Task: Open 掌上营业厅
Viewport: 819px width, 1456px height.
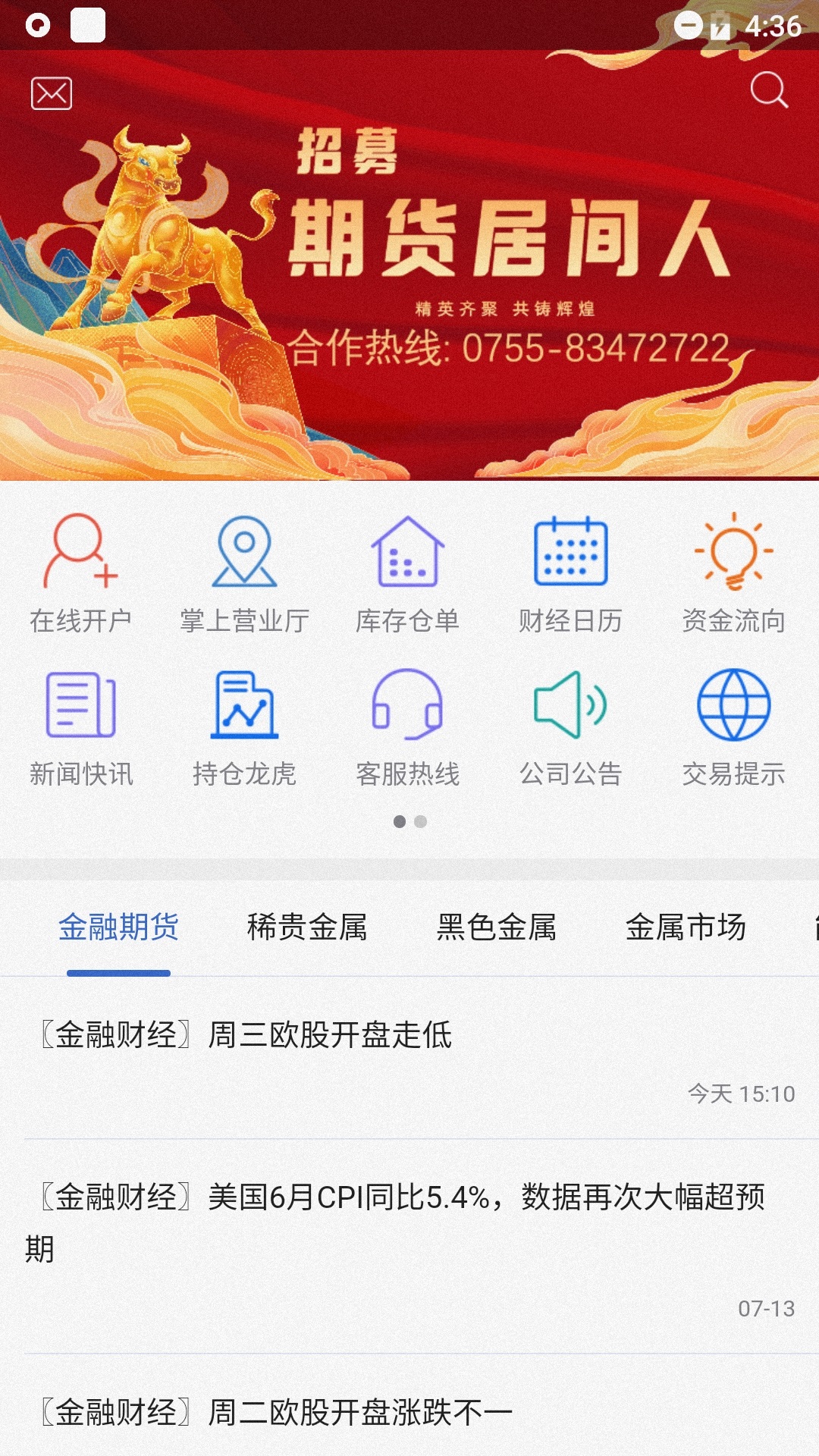Action: point(244,574)
